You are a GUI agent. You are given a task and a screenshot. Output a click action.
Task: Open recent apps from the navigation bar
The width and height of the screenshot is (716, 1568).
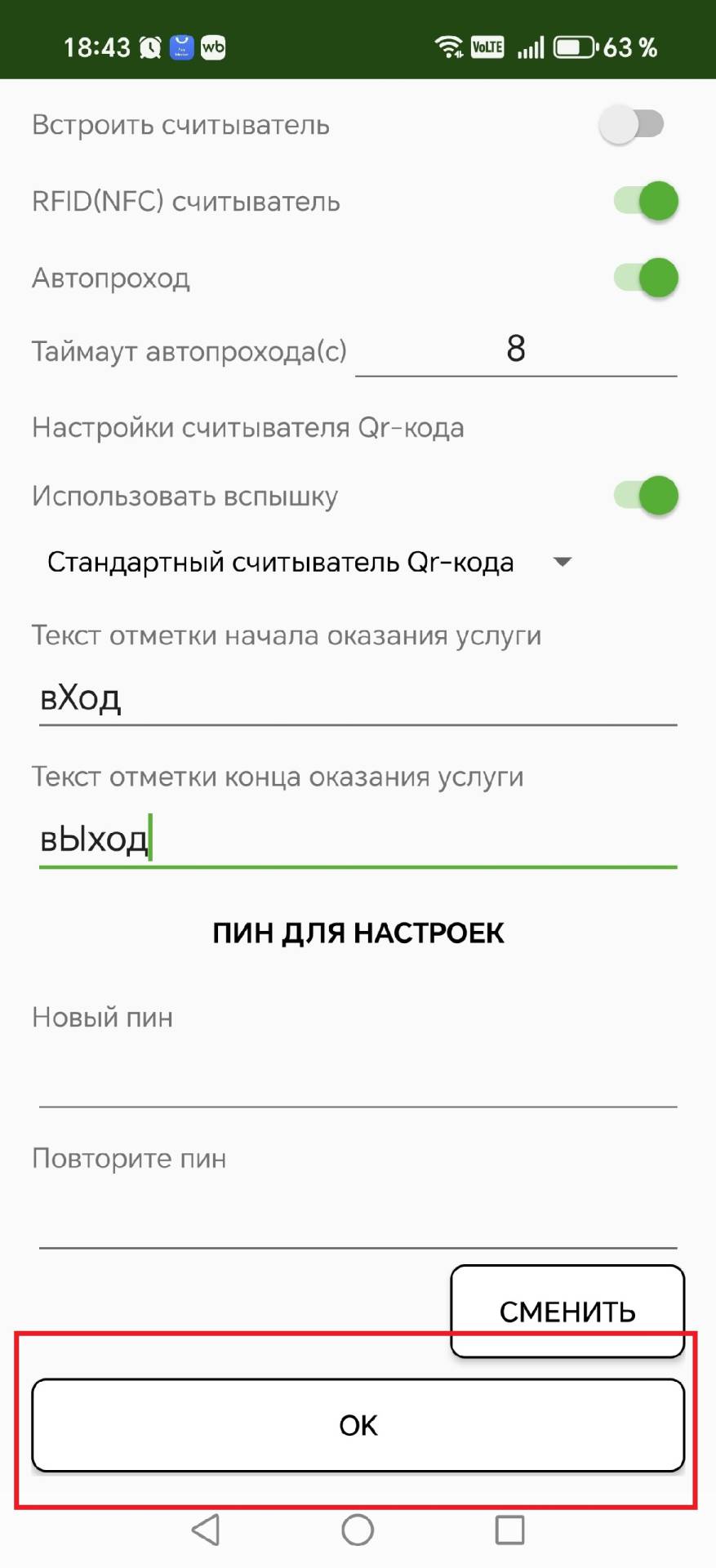(509, 1530)
